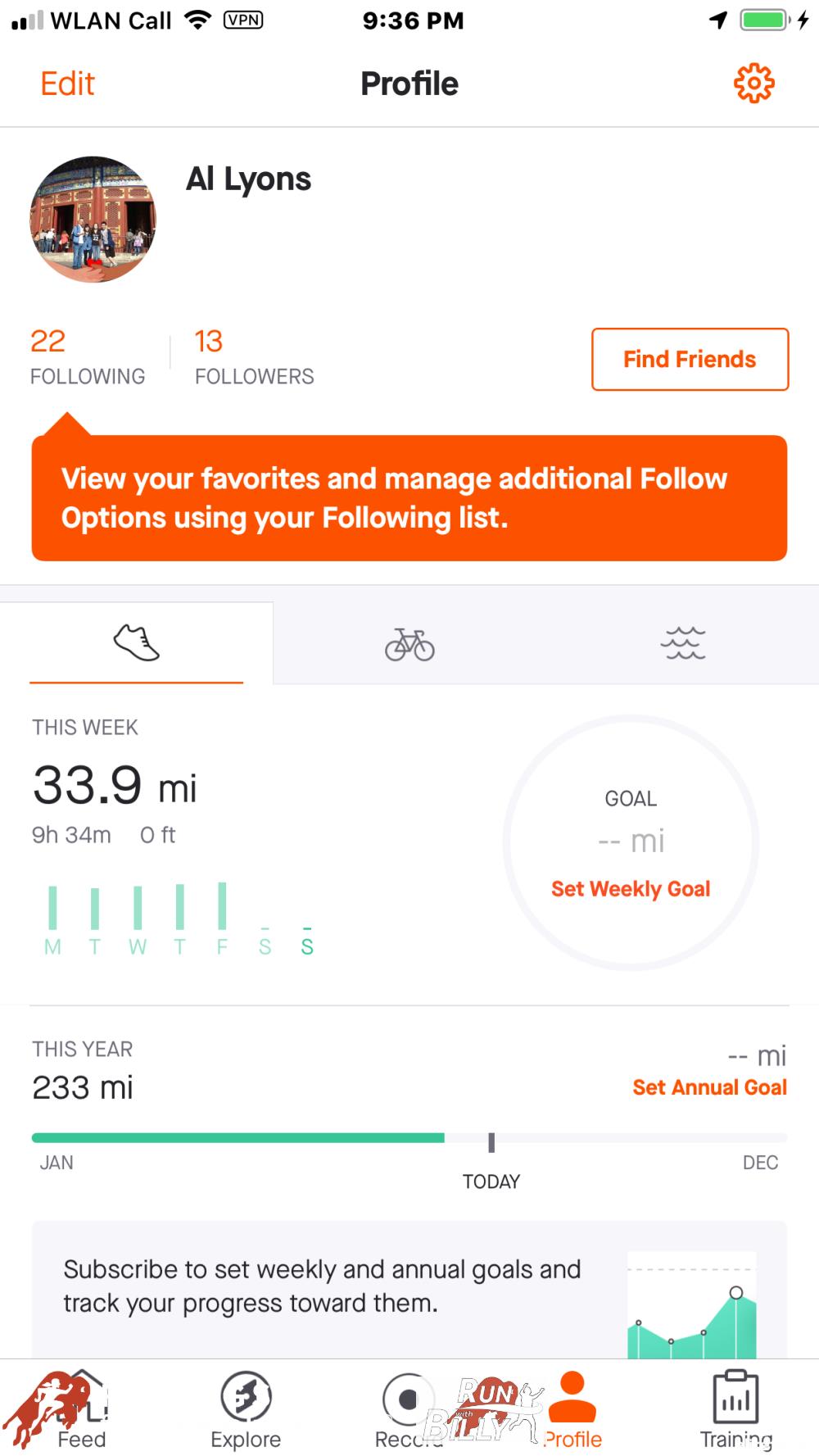Switch to the swimming stats tab
Image resolution: width=819 pixels, height=1456 pixels.
[682, 644]
